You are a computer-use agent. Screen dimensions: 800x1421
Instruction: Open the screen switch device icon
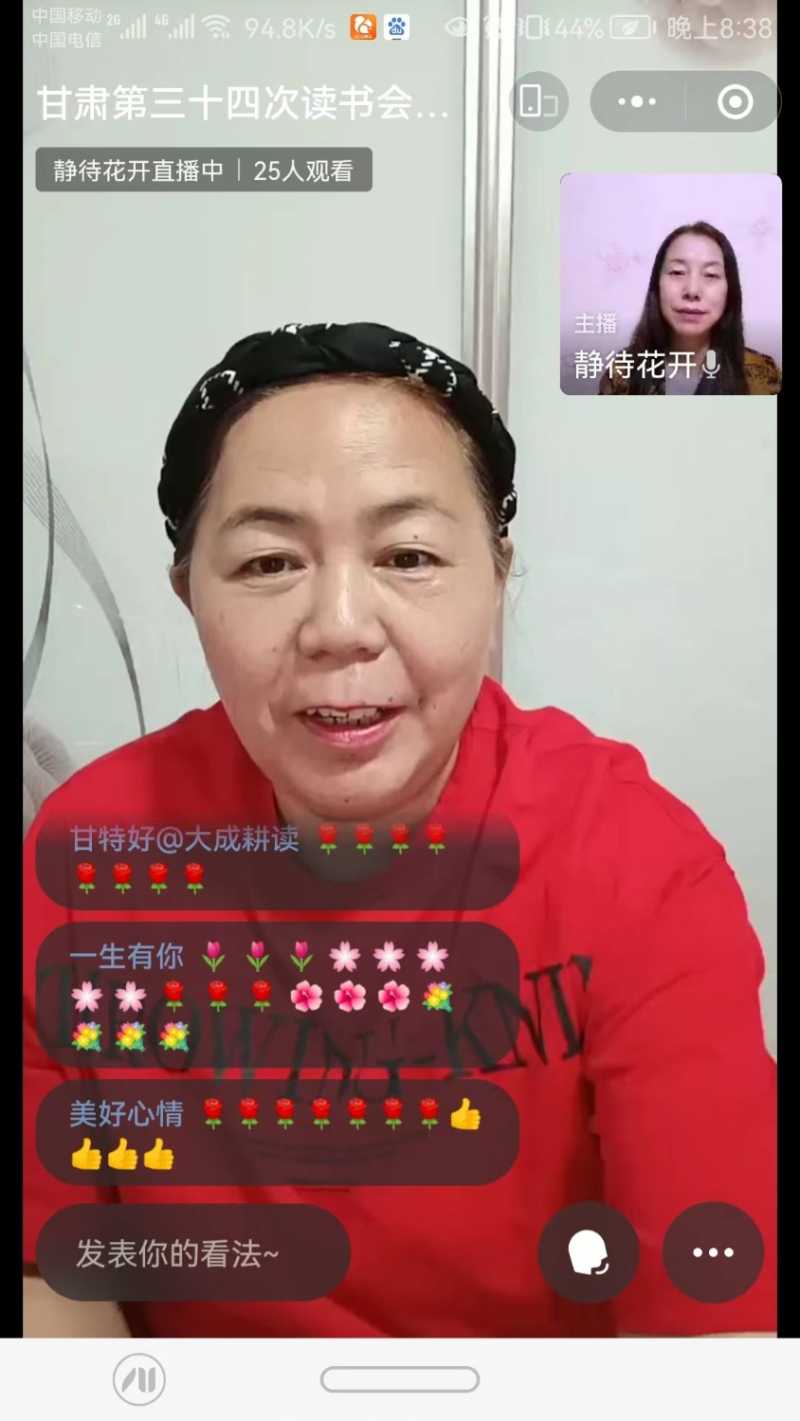click(x=538, y=101)
